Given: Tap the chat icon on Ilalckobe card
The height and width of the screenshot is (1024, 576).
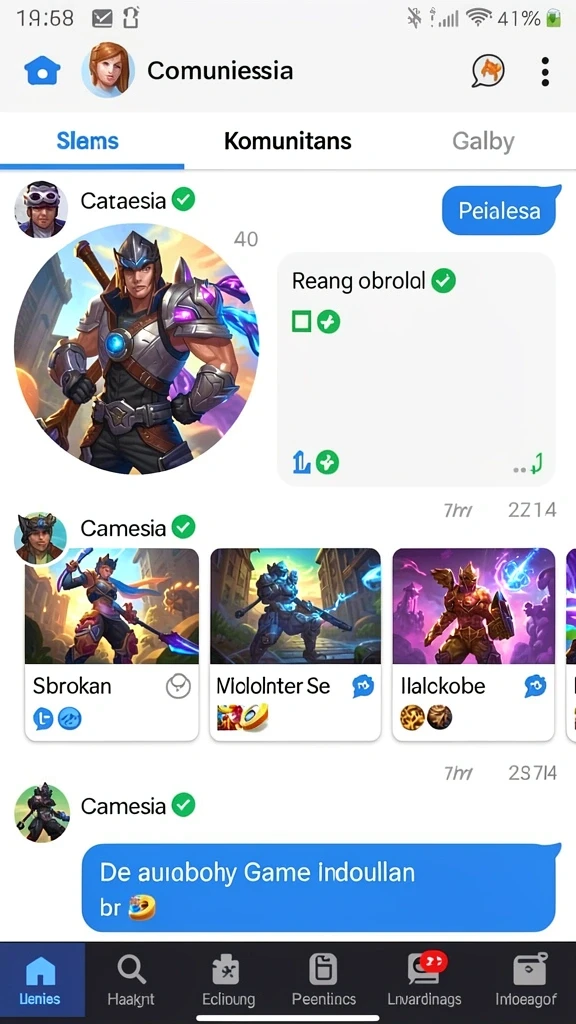Looking at the screenshot, I should 535,686.
